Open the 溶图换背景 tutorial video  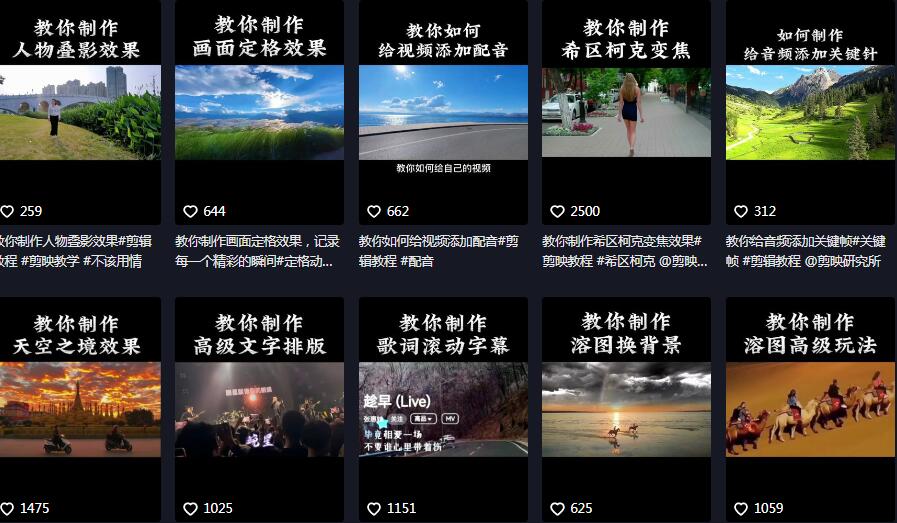(626, 408)
